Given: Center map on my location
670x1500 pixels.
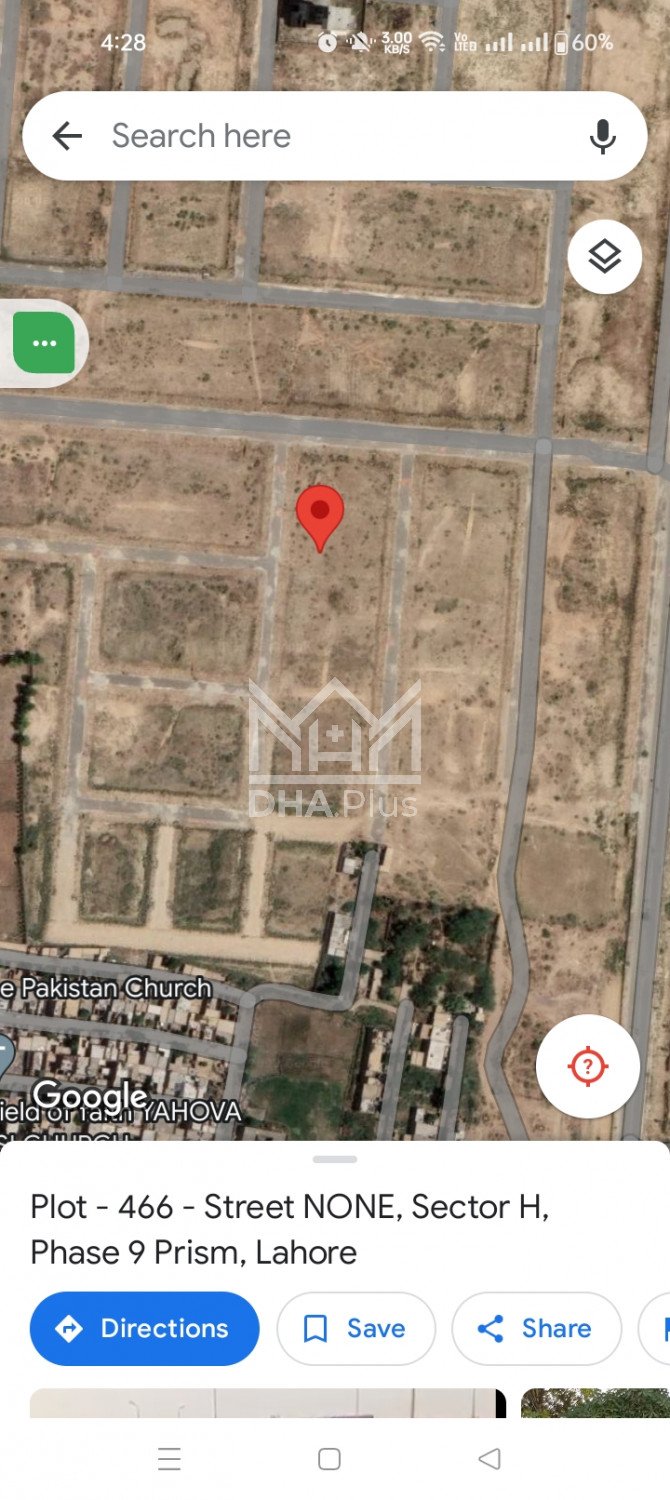Looking at the screenshot, I should click(588, 1067).
